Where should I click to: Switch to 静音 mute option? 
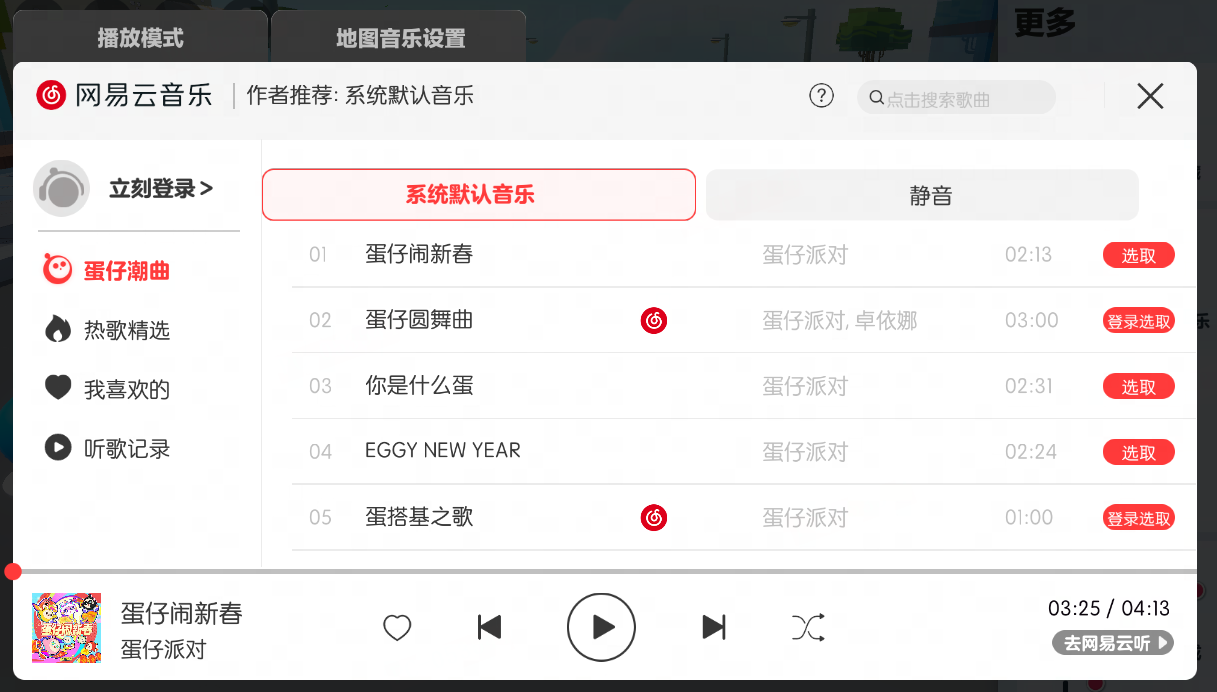(x=921, y=195)
